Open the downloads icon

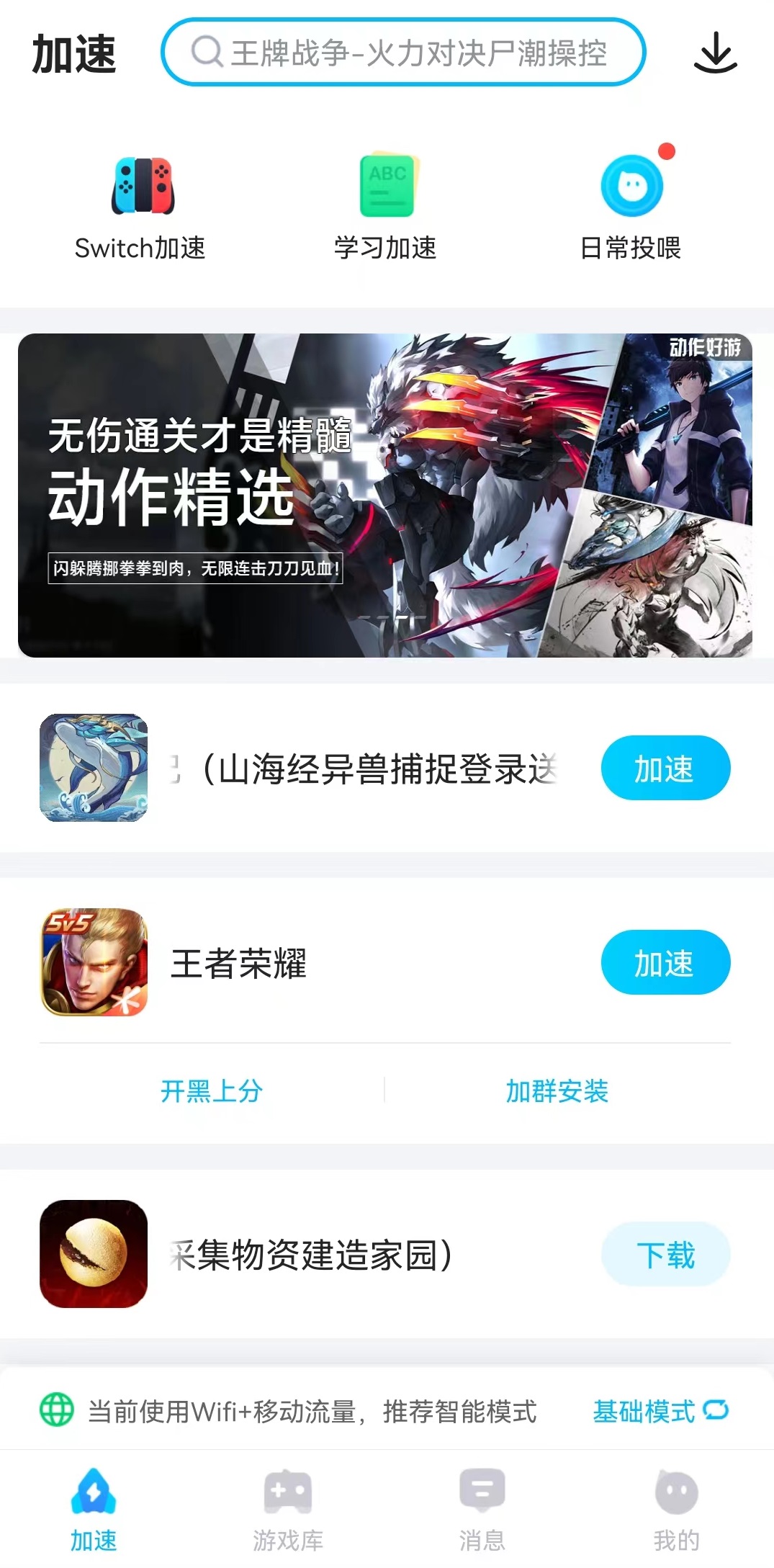[x=715, y=53]
